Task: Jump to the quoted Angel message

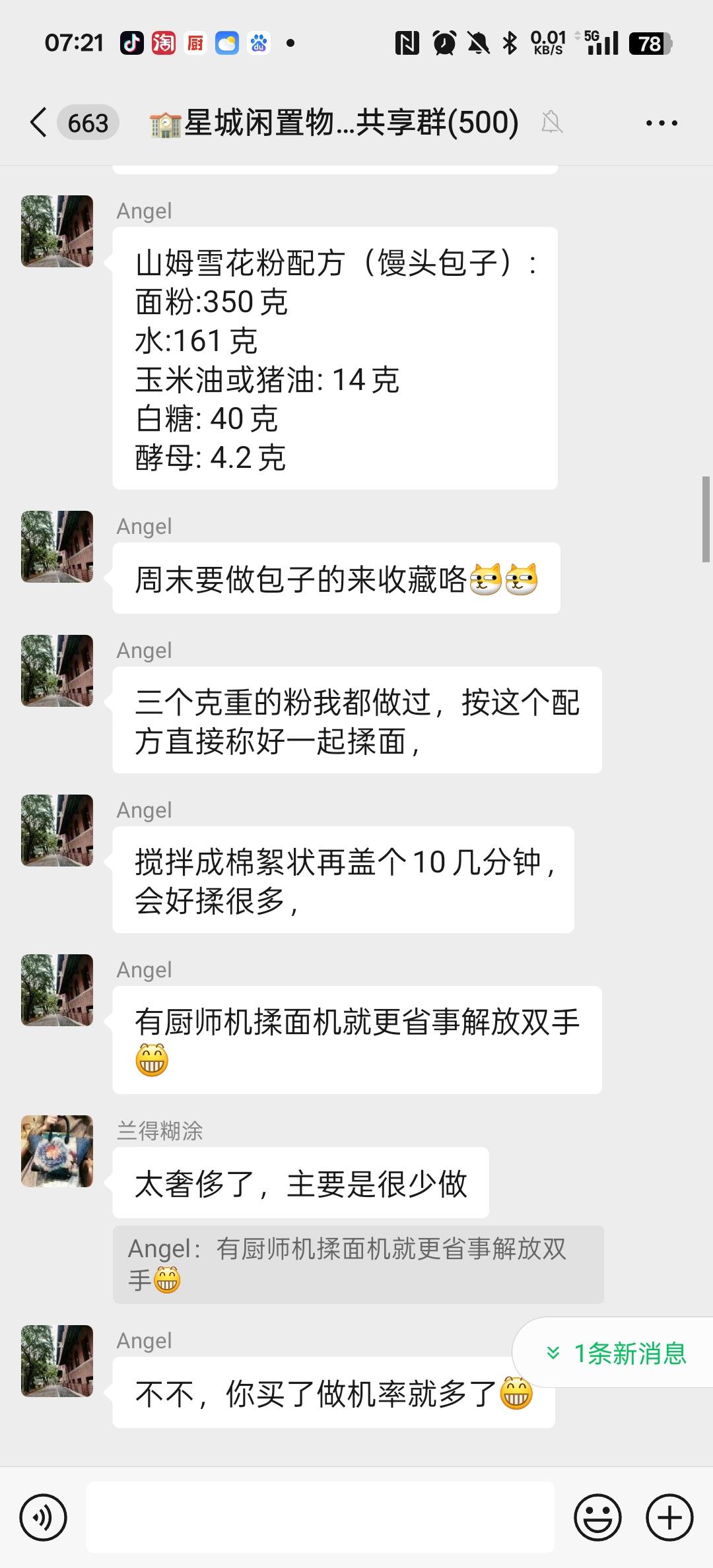Action: 358,1264
